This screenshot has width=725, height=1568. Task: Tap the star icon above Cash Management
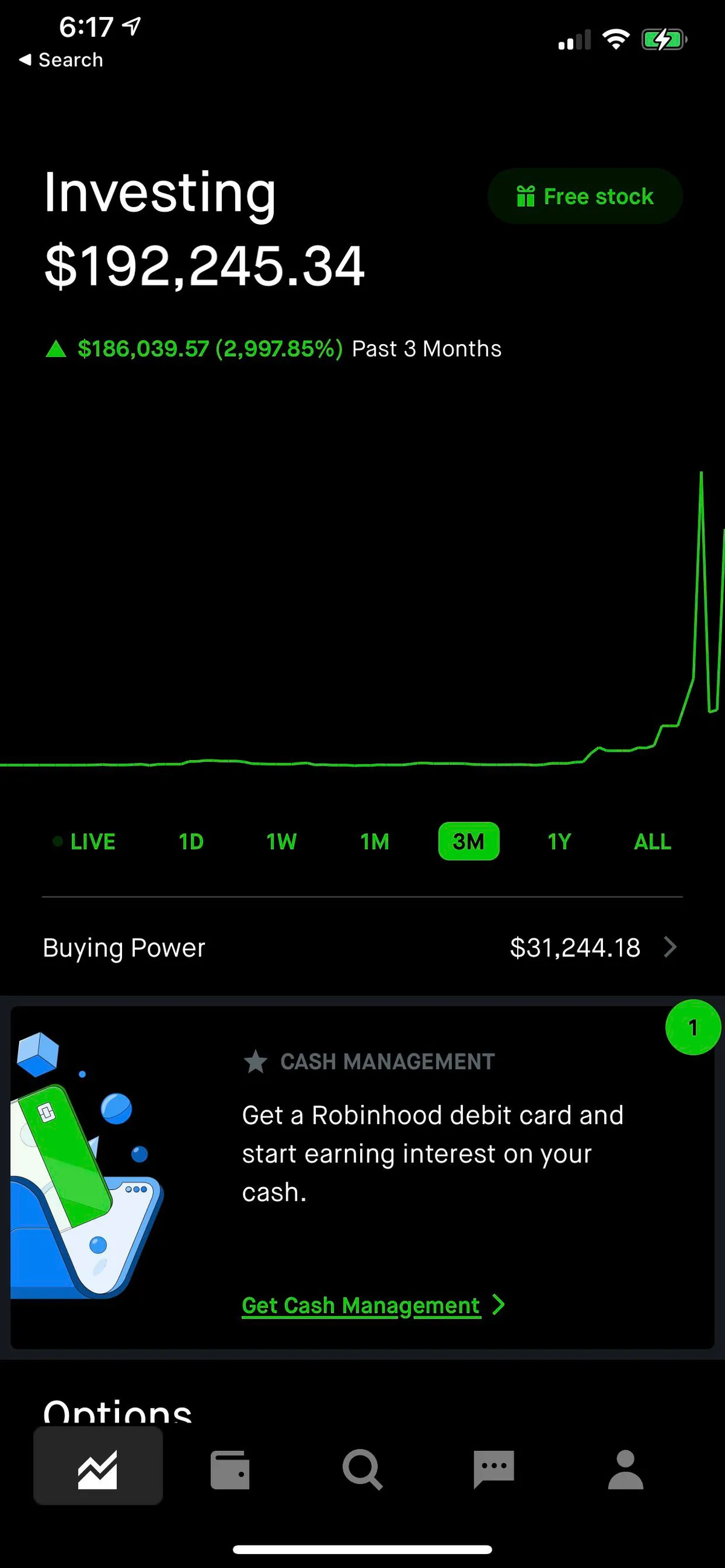tap(257, 1062)
